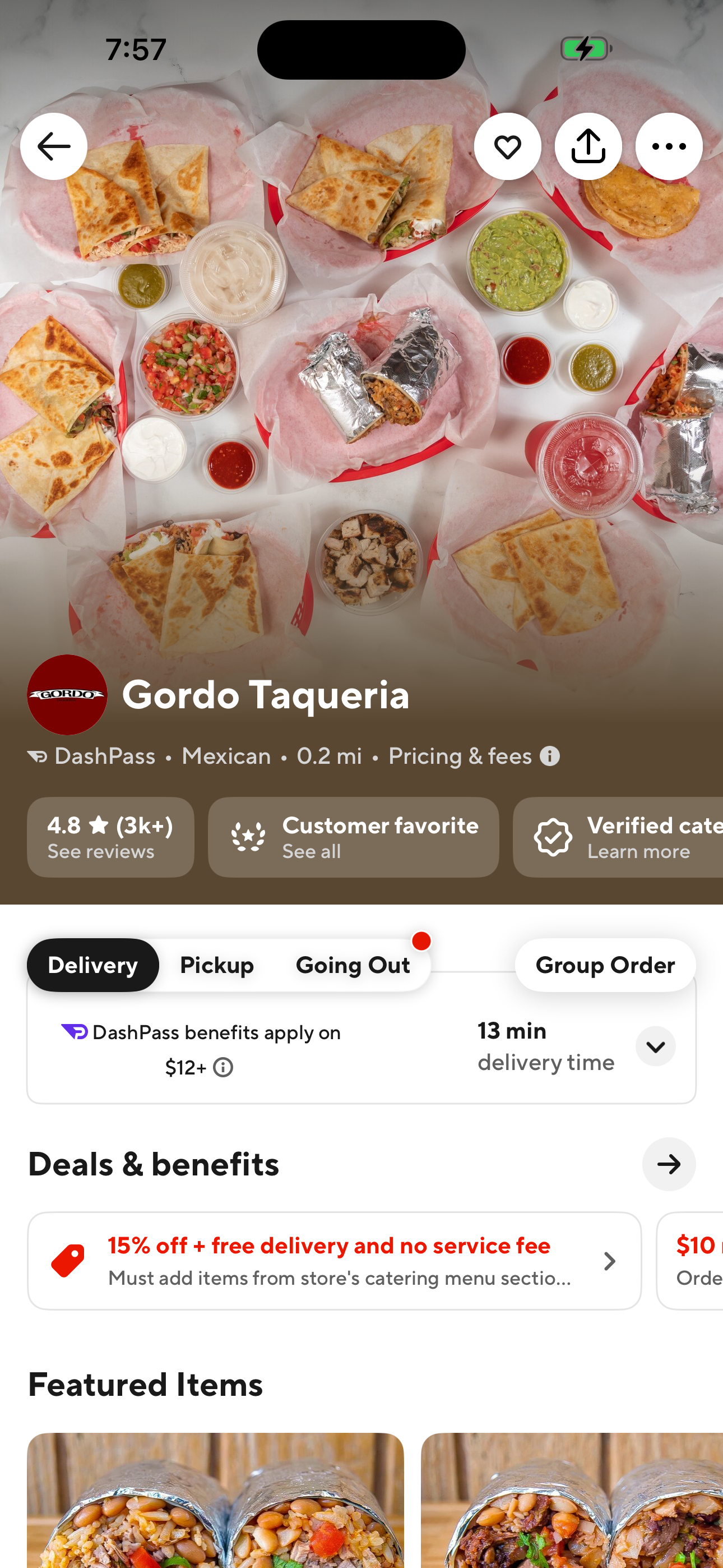
Task: Tap Learn more on Verified badge
Action: (638, 851)
